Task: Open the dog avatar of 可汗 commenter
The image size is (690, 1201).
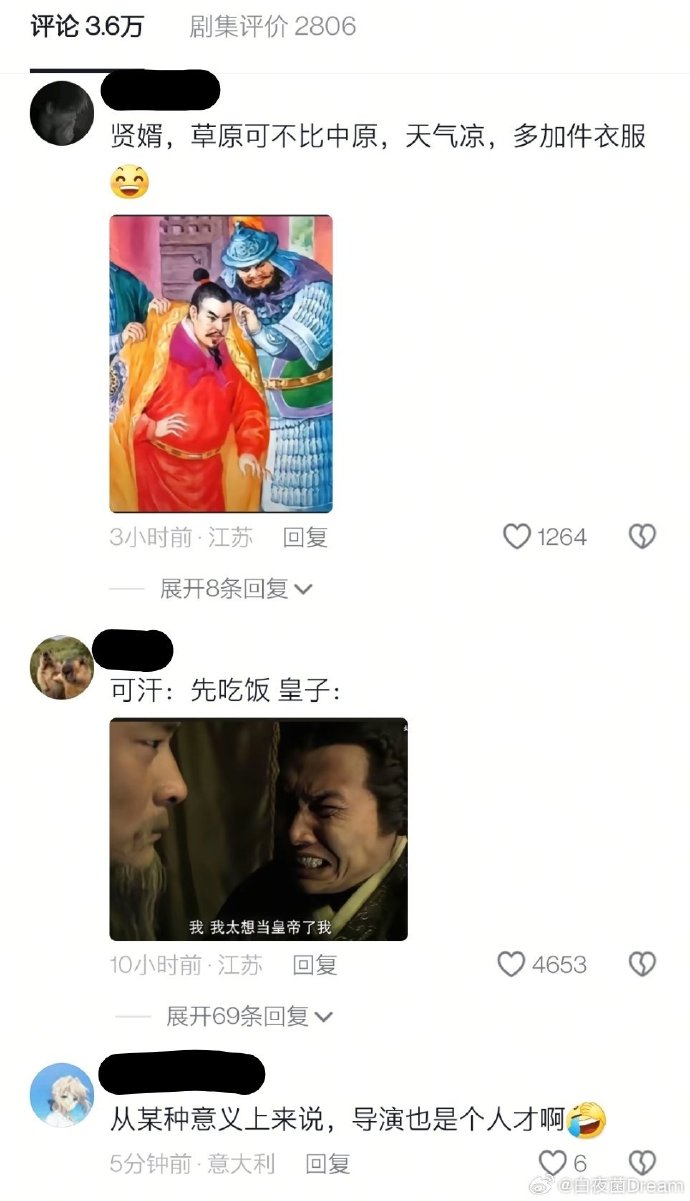Action: tap(62, 667)
